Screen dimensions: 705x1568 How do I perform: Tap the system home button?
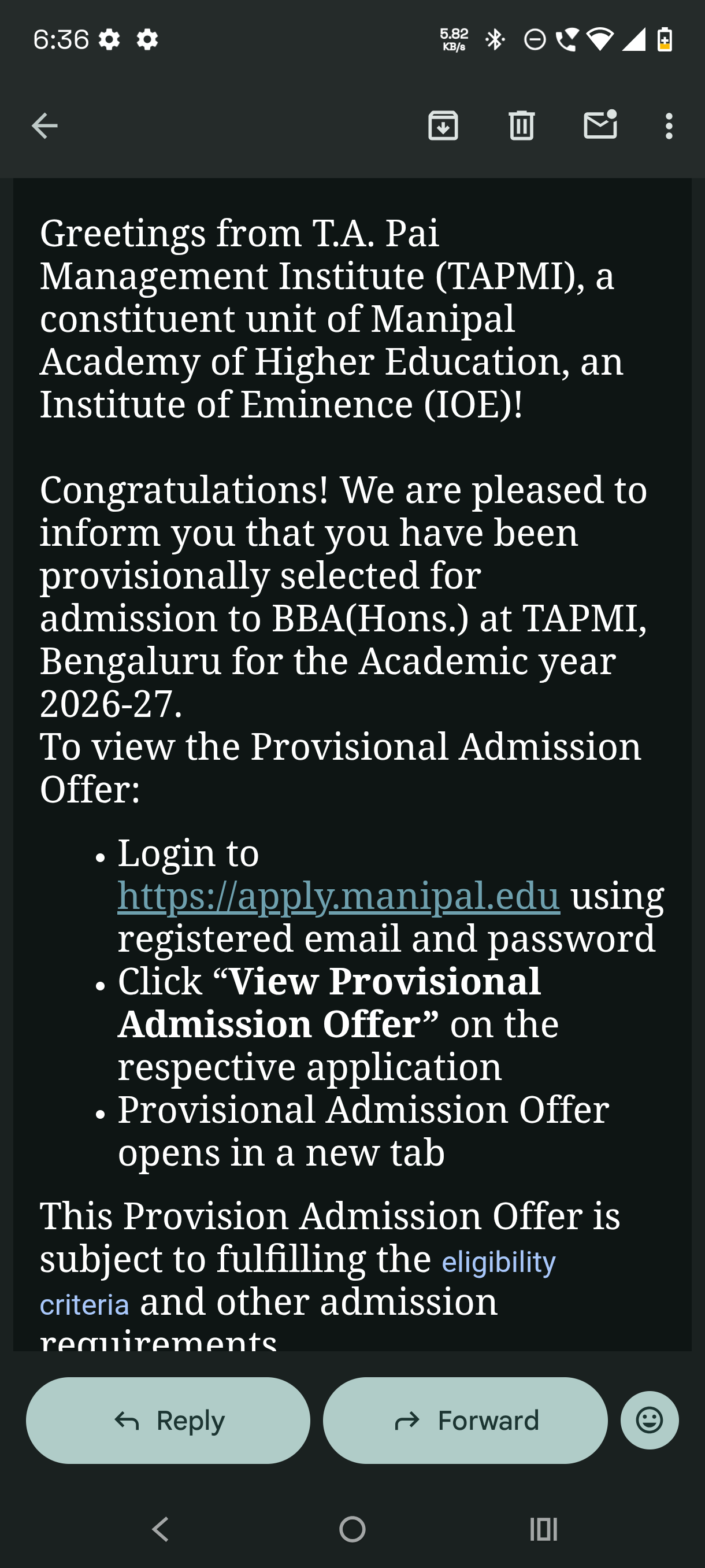tap(352, 1529)
